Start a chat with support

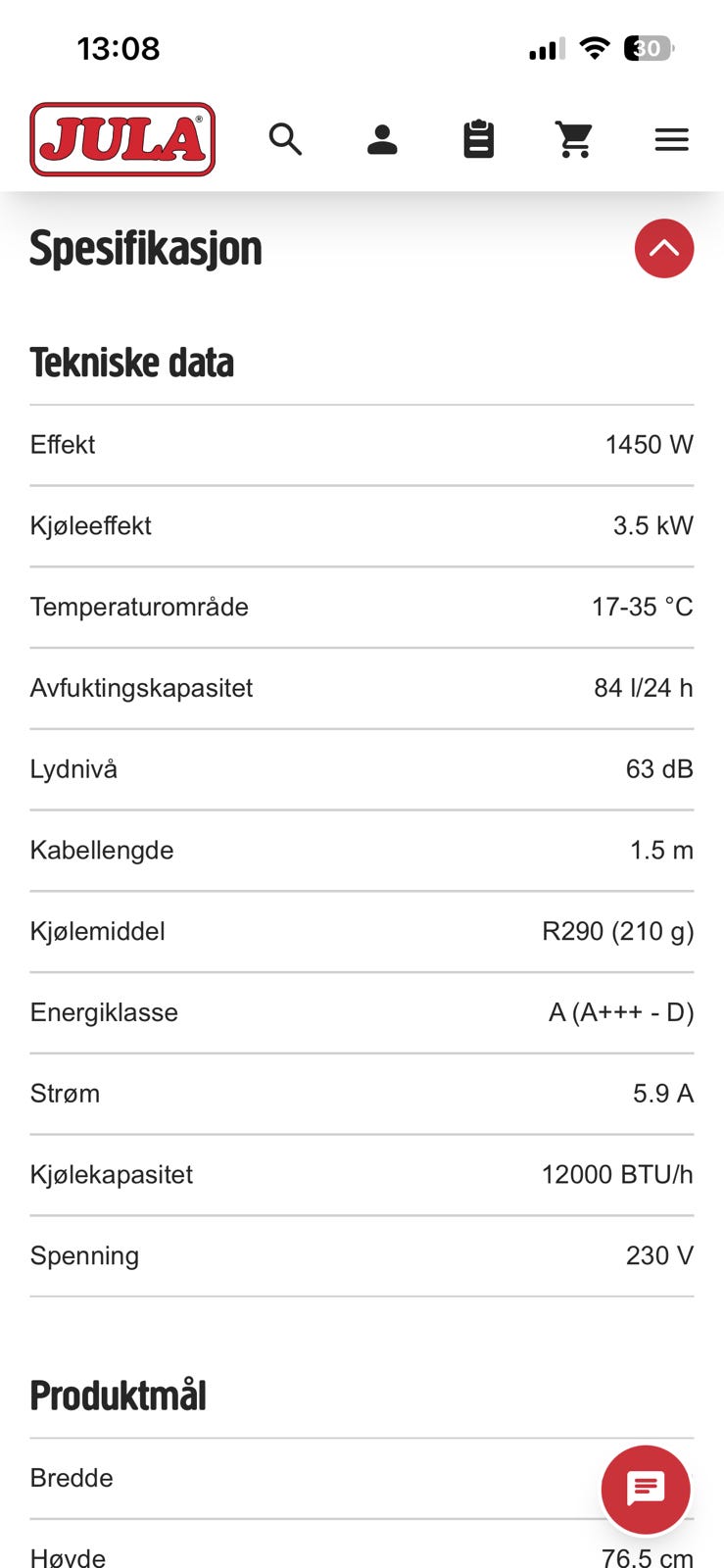click(x=646, y=1489)
